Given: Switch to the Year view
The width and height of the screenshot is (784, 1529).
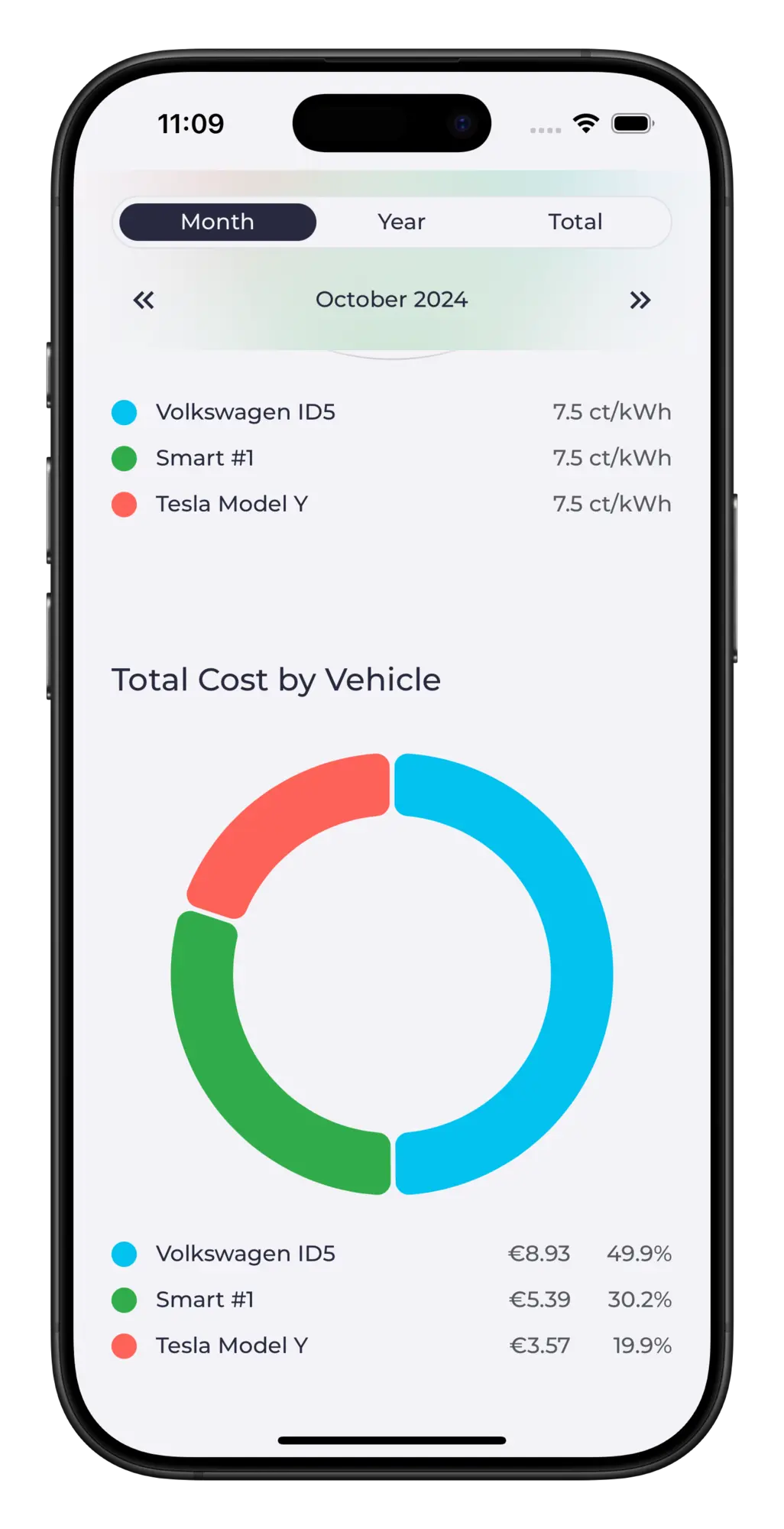Looking at the screenshot, I should tap(401, 222).
